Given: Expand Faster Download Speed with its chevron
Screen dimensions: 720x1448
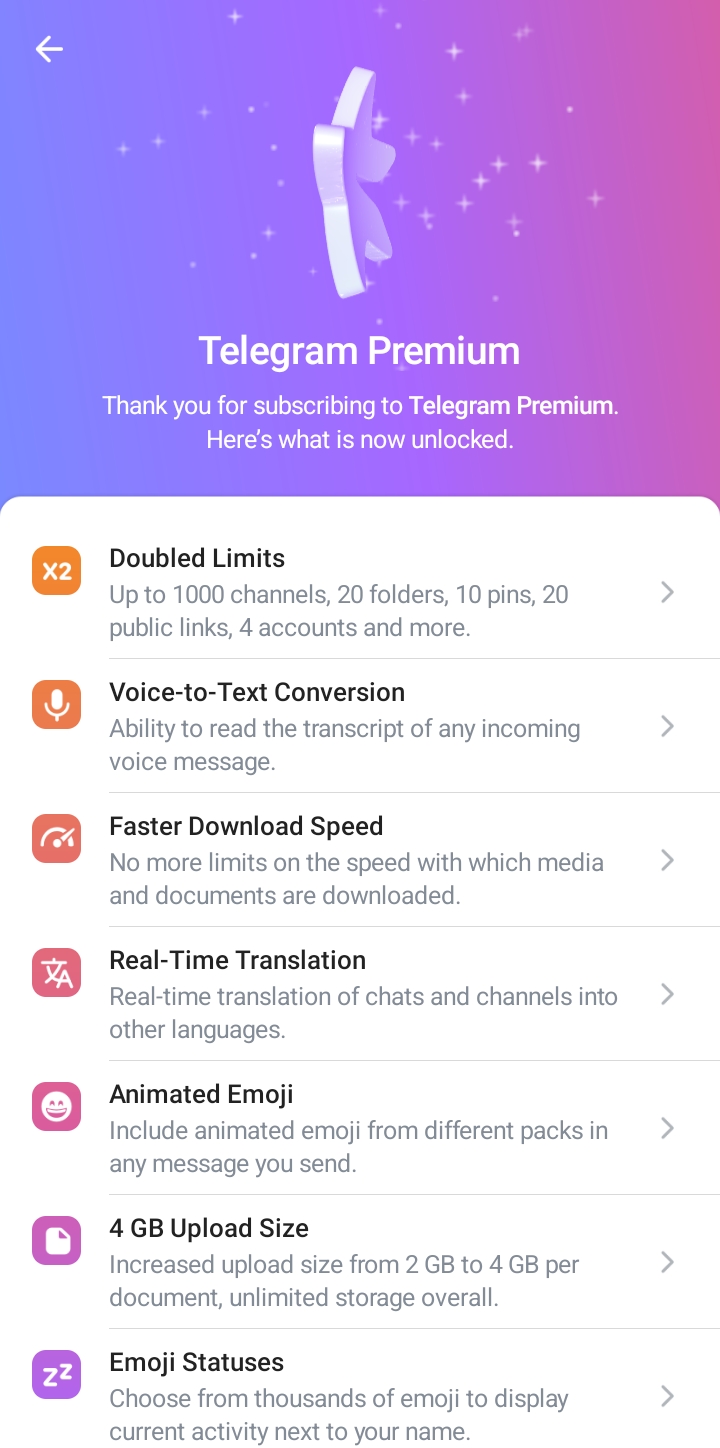Looking at the screenshot, I should 668,860.
